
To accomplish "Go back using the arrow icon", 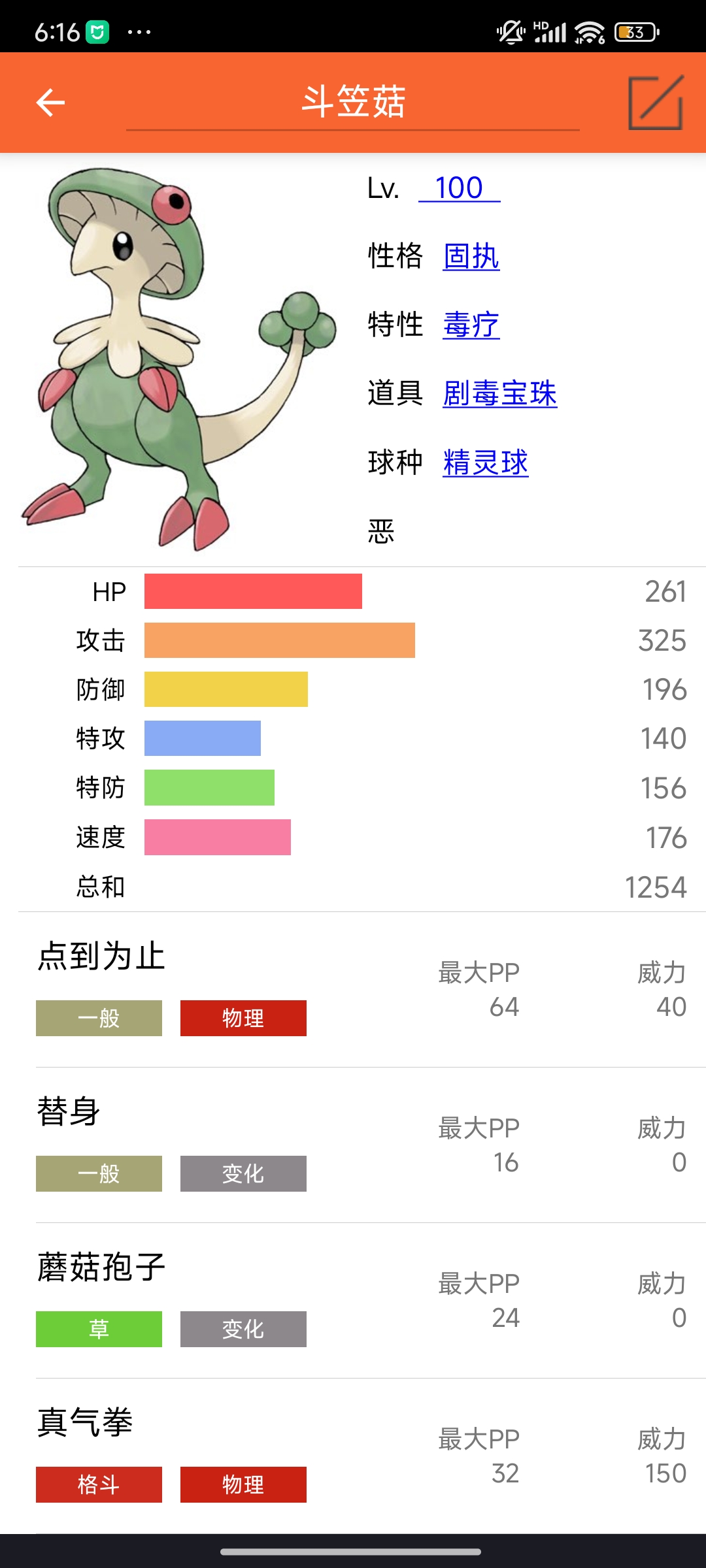I will (x=50, y=103).
